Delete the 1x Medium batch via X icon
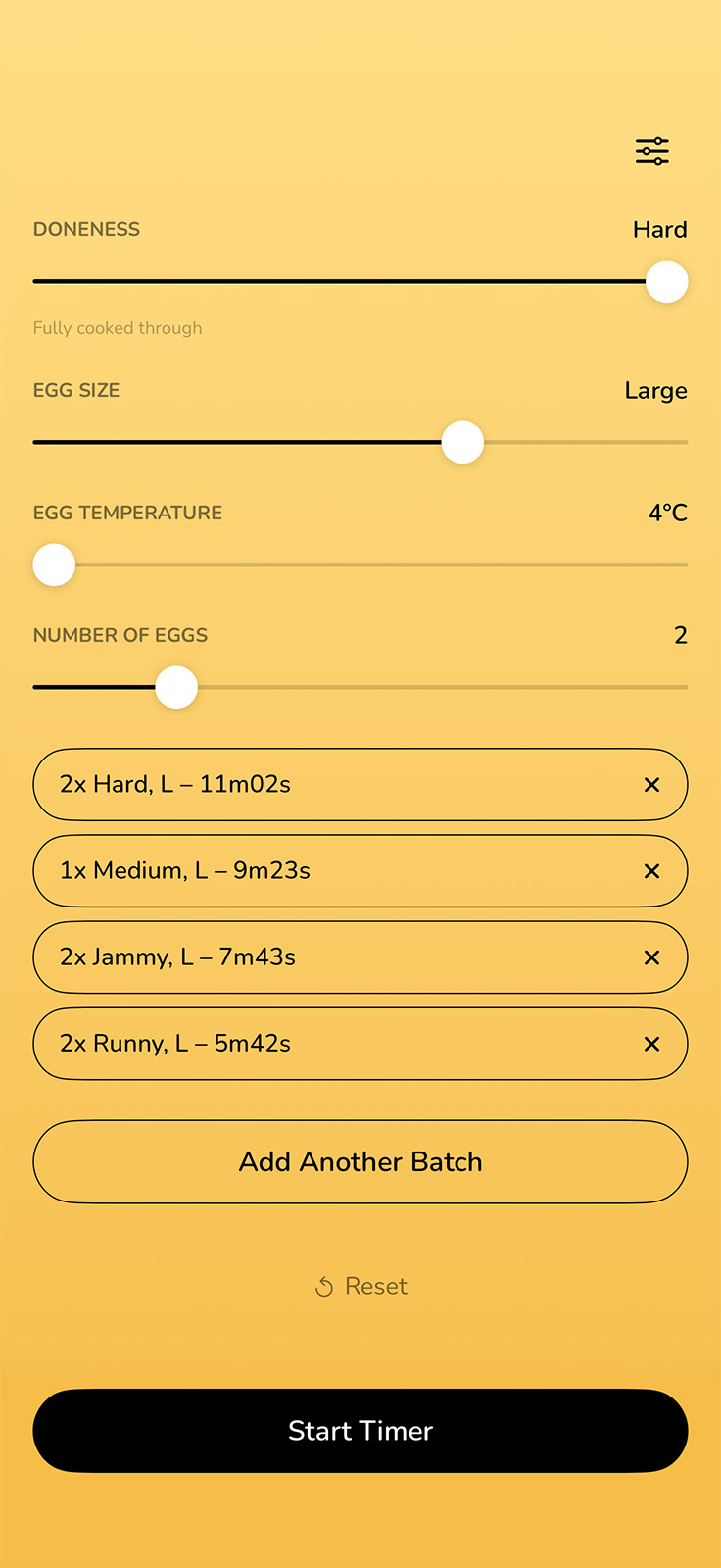This screenshot has width=721, height=1568. [651, 870]
